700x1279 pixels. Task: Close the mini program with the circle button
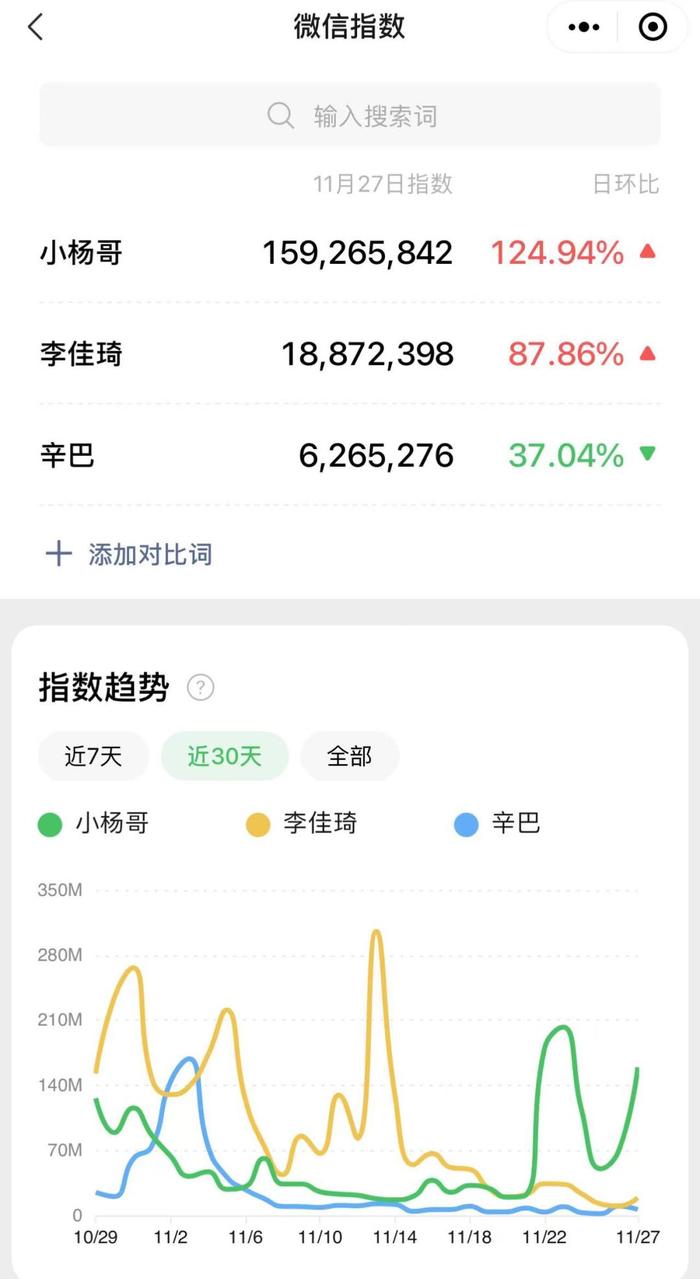click(652, 27)
